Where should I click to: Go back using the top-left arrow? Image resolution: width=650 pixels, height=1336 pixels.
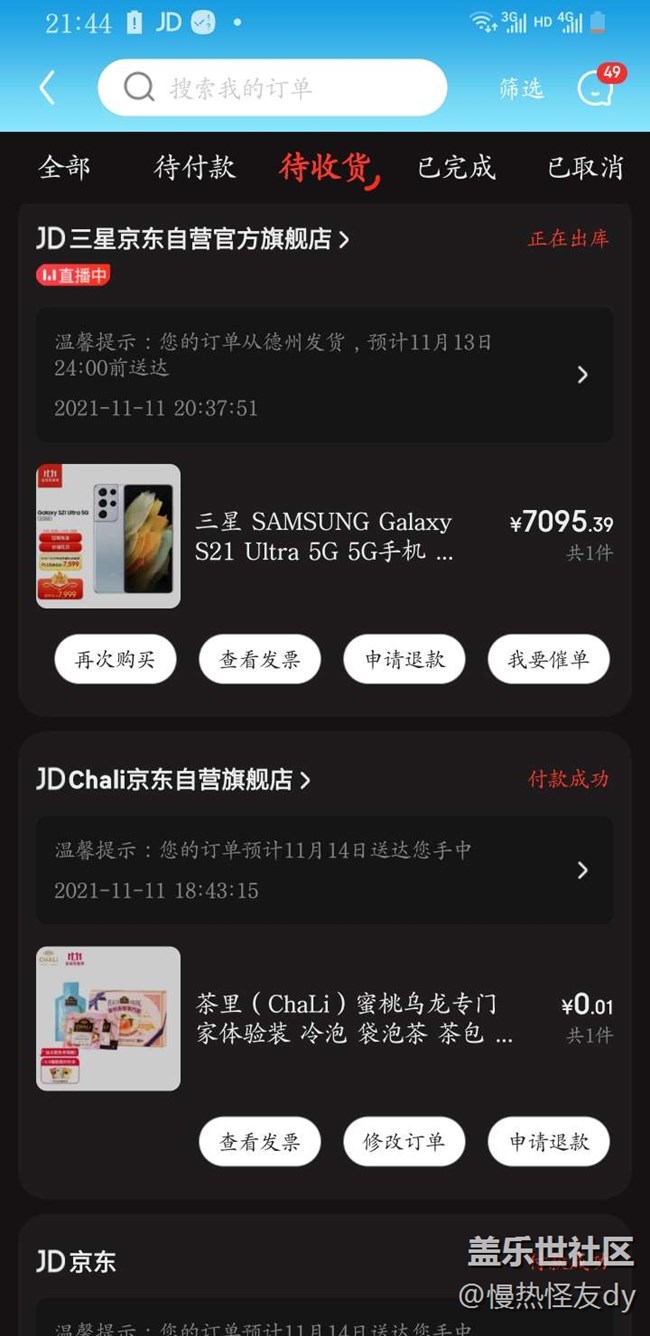[x=46, y=88]
